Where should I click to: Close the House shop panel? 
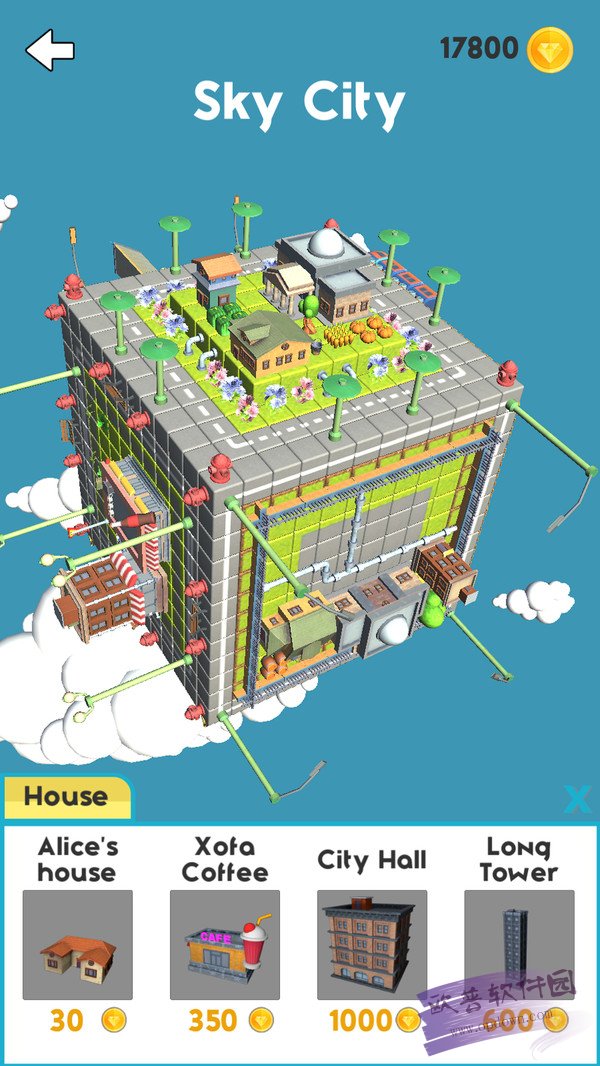[x=577, y=799]
